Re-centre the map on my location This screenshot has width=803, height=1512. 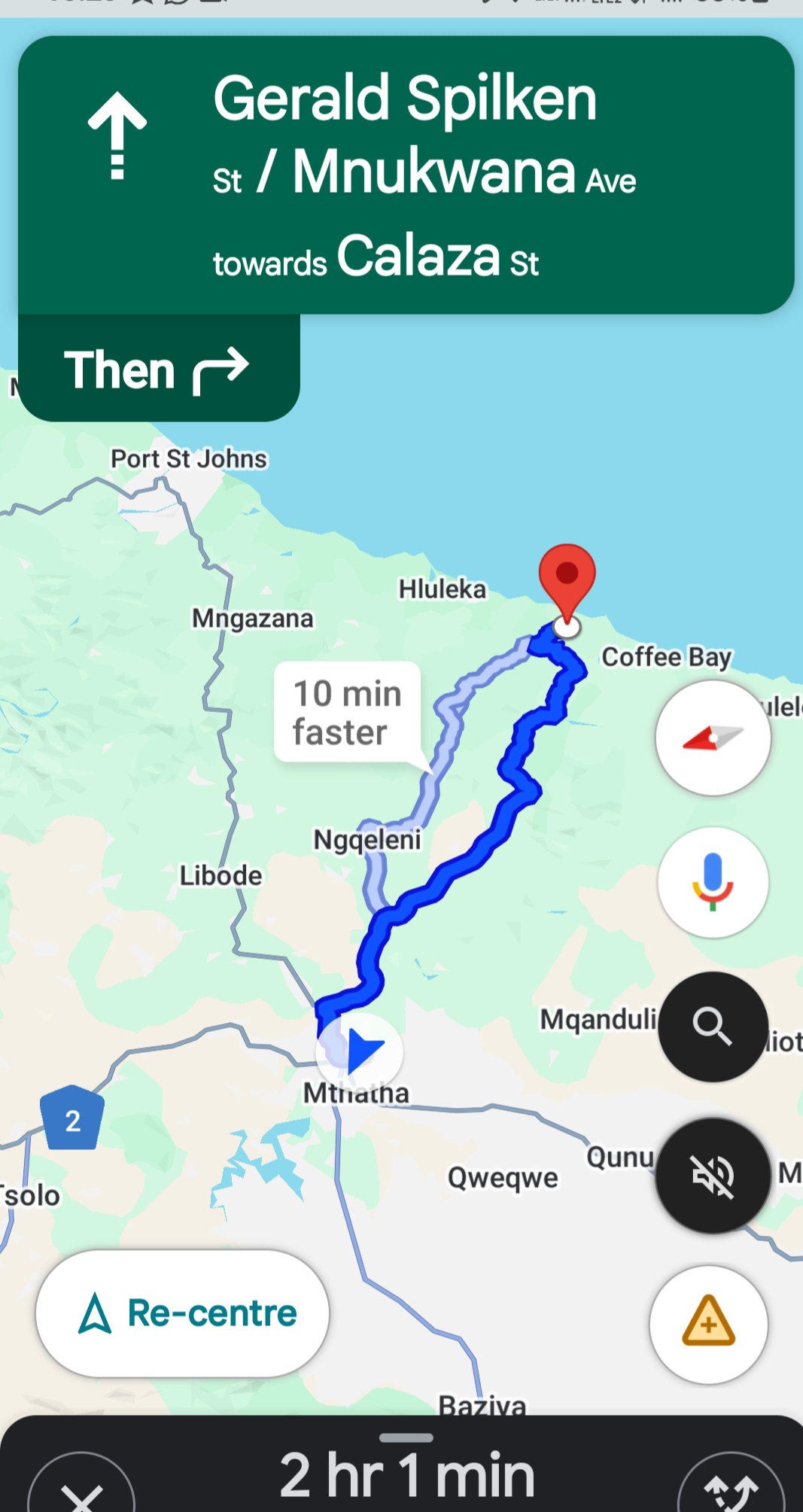click(x=182, y=1313)
